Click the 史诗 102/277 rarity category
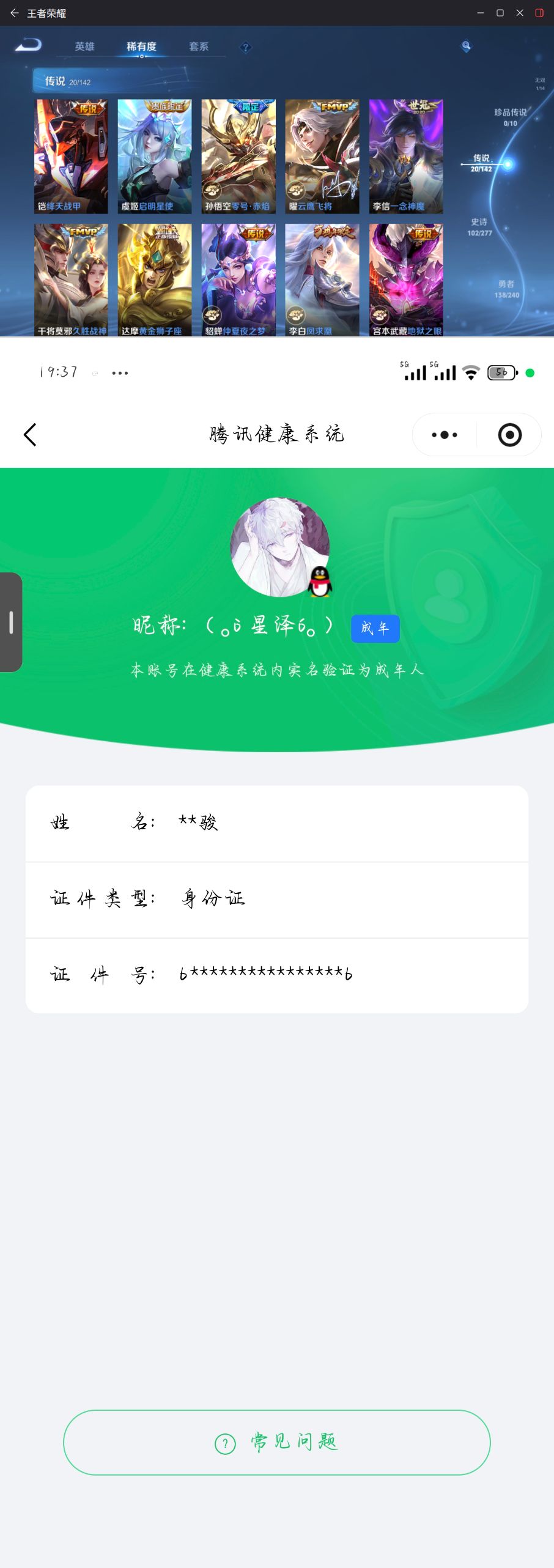554x1568 pixels. [x=481, y=227]
